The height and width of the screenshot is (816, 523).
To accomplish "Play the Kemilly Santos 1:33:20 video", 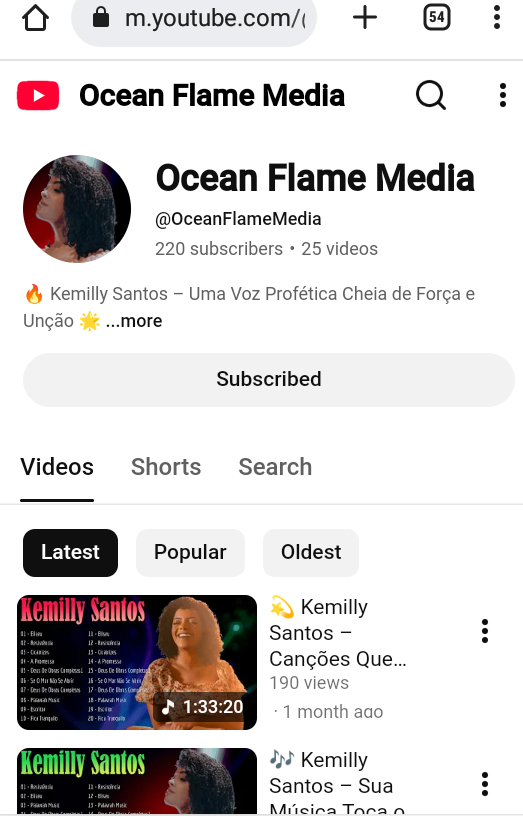I will [x=137, y=662].
